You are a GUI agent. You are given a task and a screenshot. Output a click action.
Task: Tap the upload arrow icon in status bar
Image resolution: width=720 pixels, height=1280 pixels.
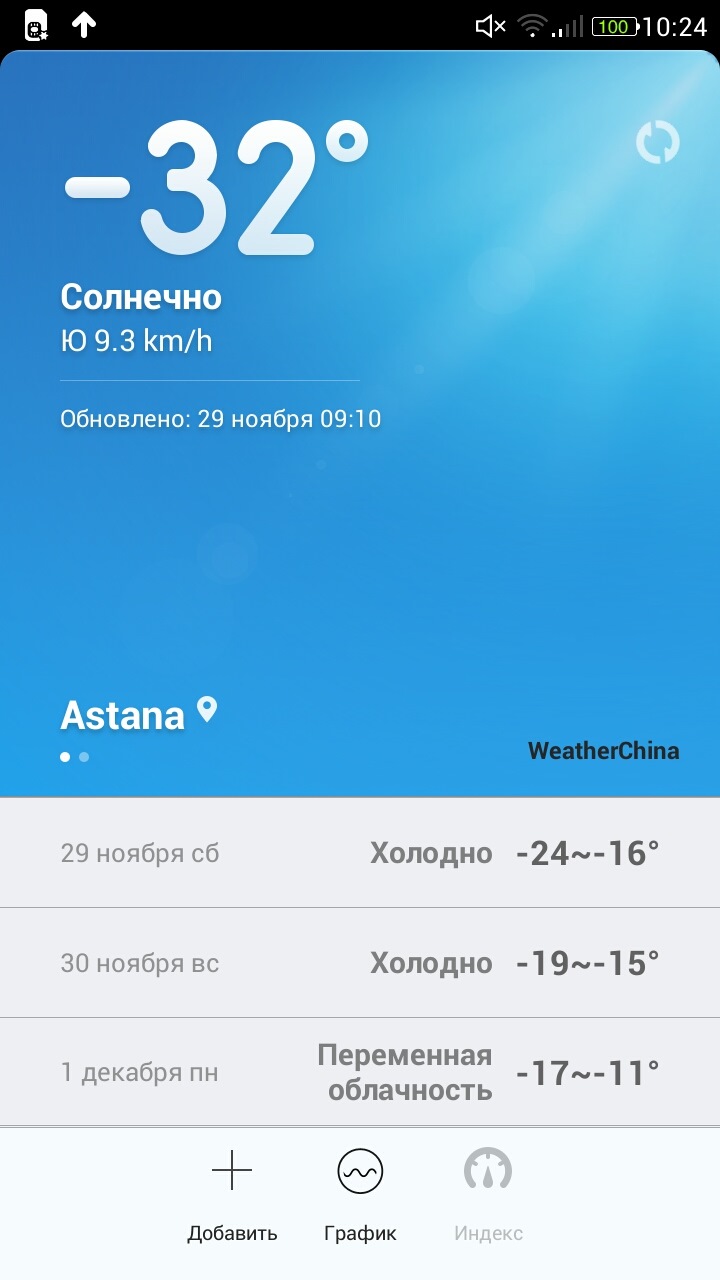pos(82,22)
